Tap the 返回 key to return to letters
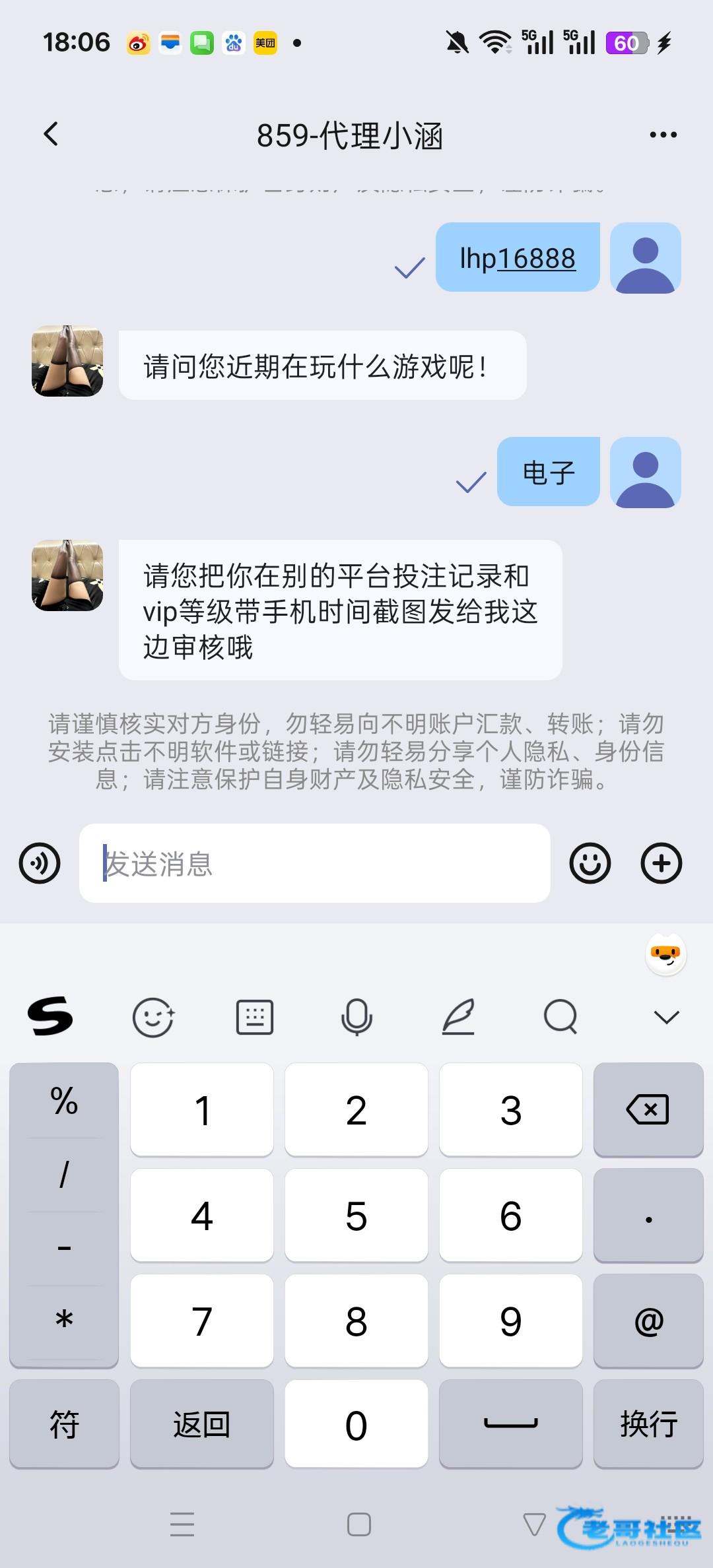Image resolution: width=713 pixels, height=1568 pixels. tap(202, 1424)
